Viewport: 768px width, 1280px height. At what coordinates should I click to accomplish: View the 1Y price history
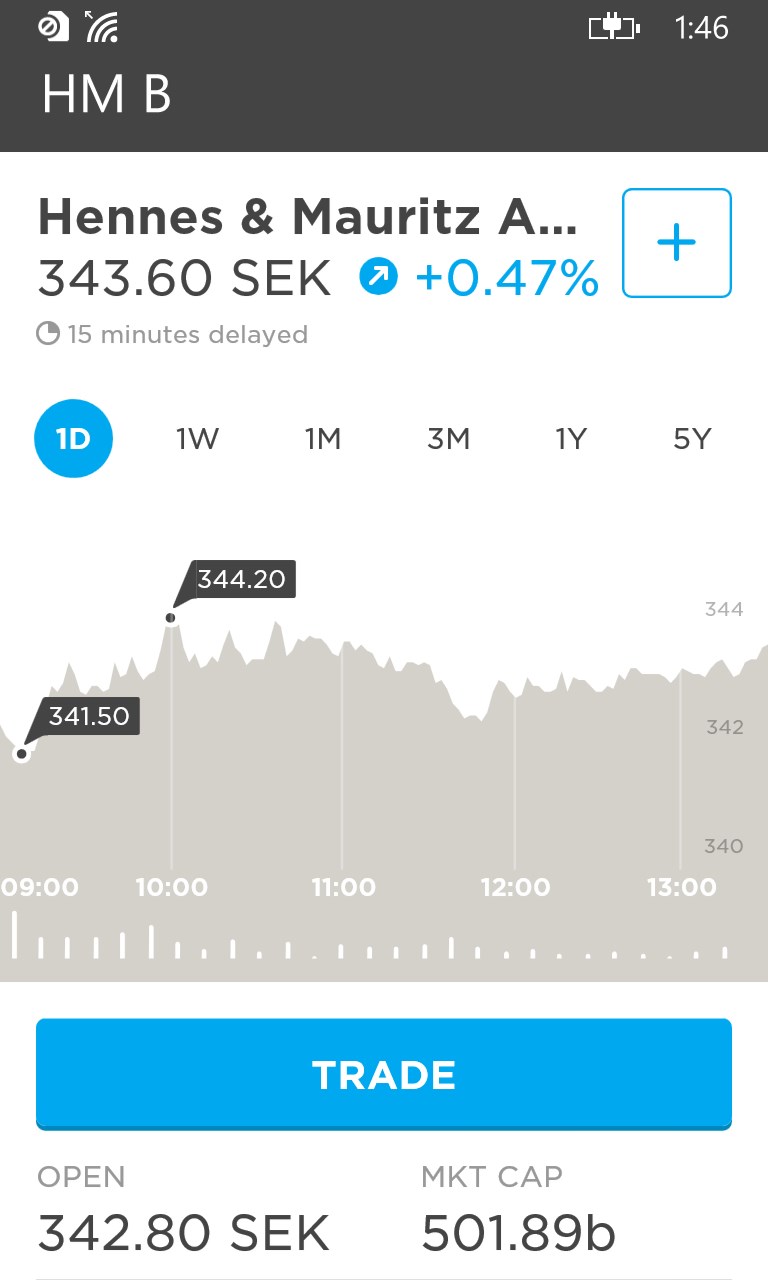[571, 439]
